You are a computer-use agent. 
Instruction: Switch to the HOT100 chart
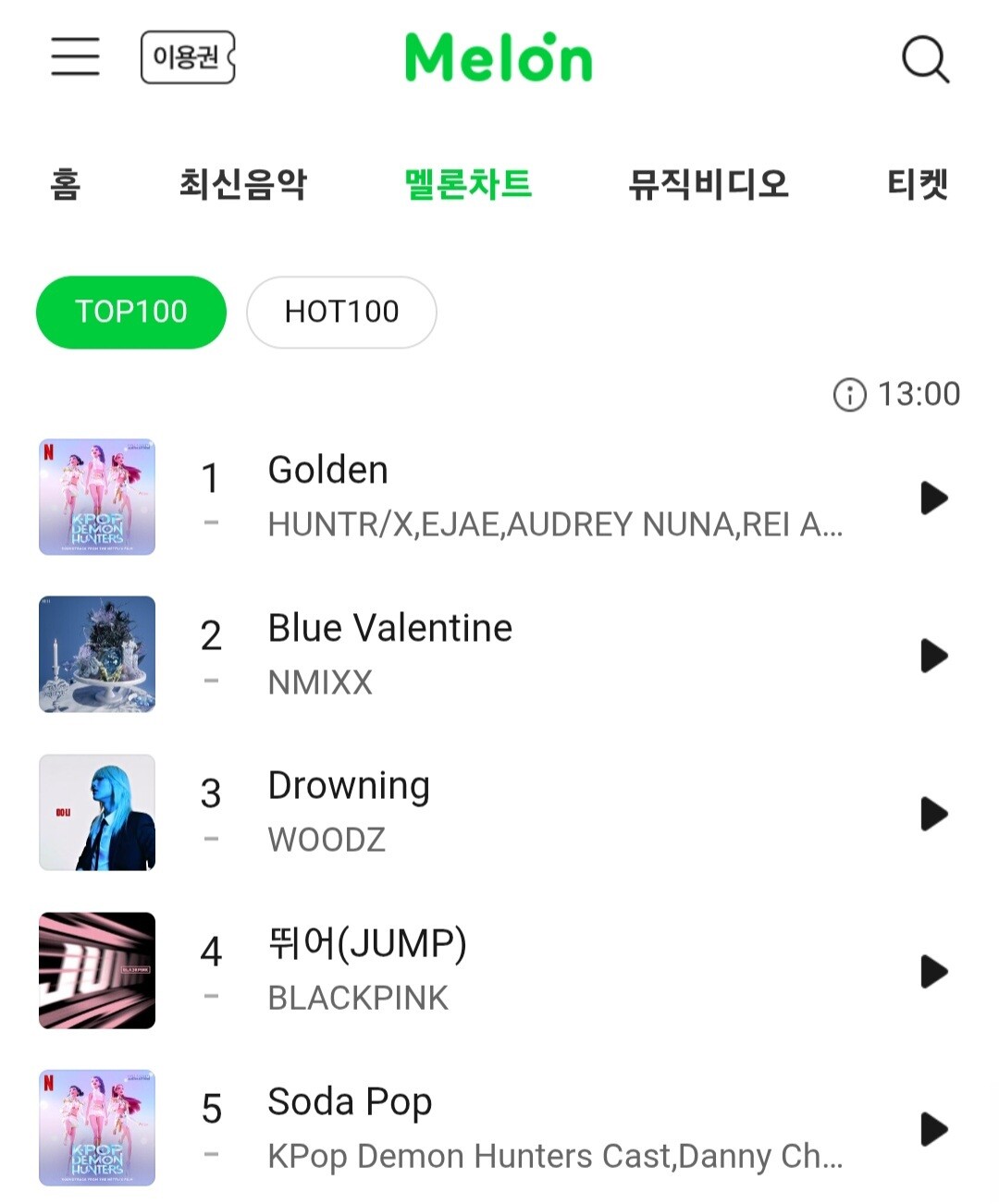[341, 313]
